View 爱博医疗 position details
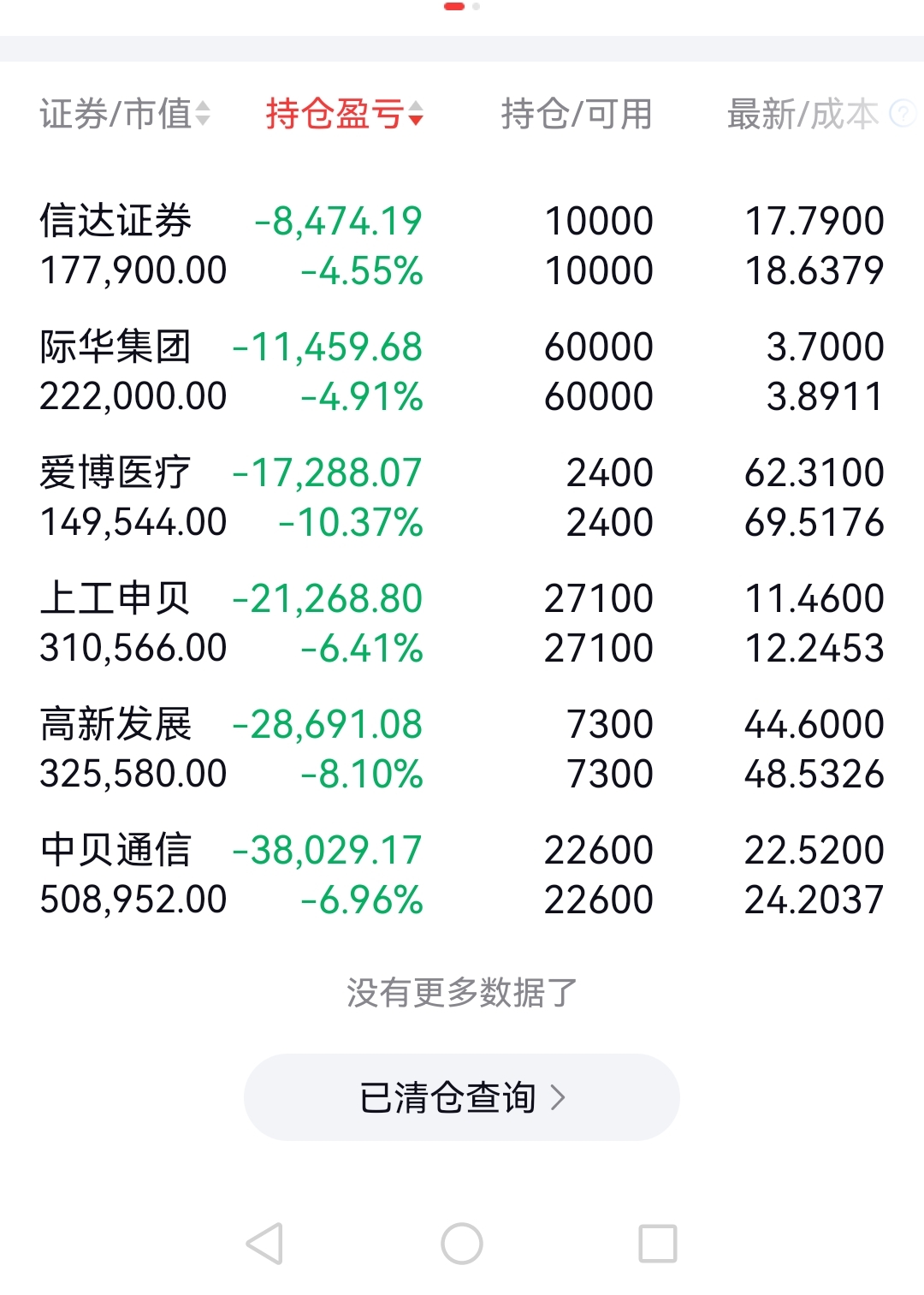Screen dimensions: 924x1295 tap(462, 497)
